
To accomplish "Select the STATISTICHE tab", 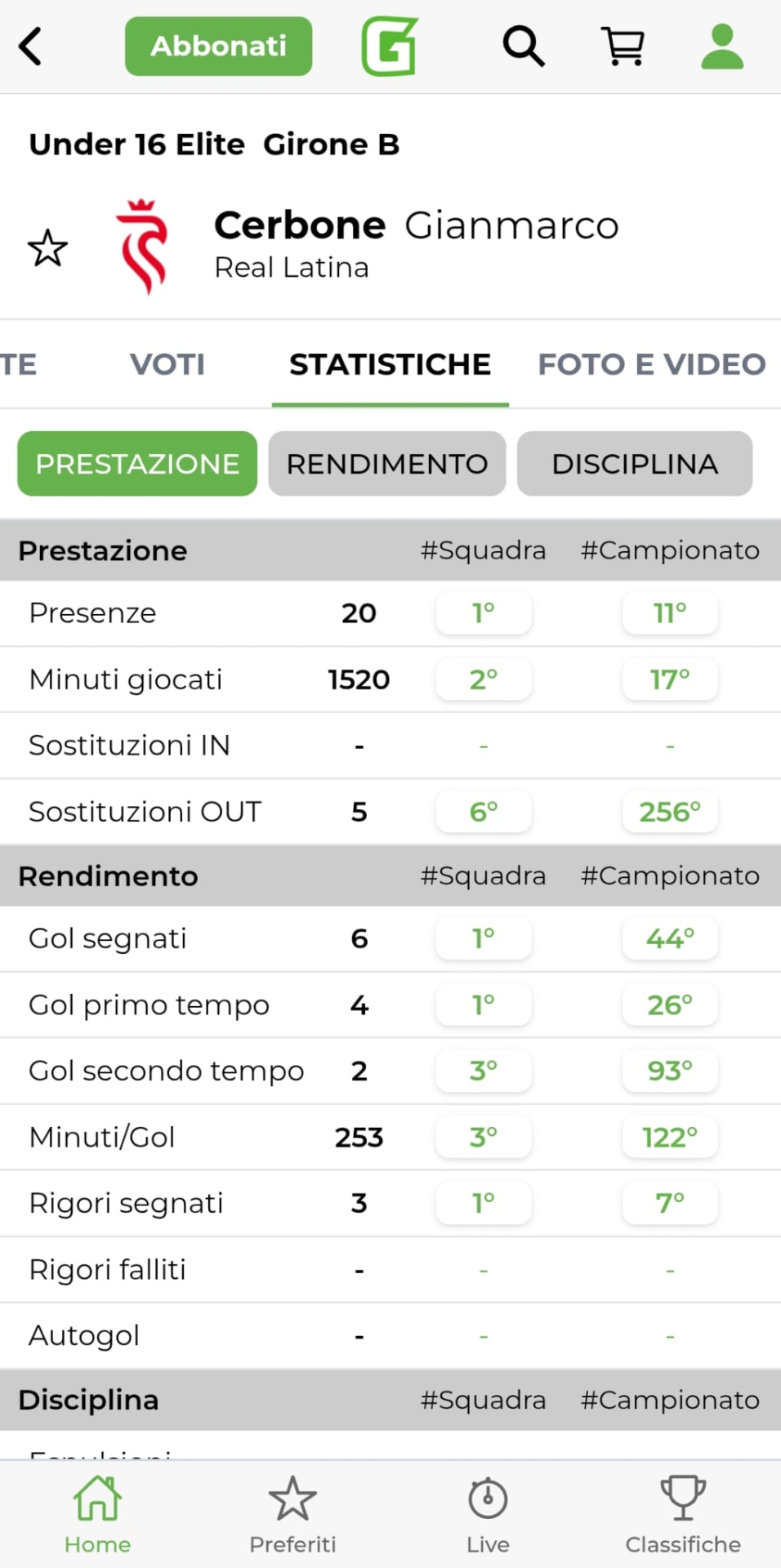I will click(390, 364).
